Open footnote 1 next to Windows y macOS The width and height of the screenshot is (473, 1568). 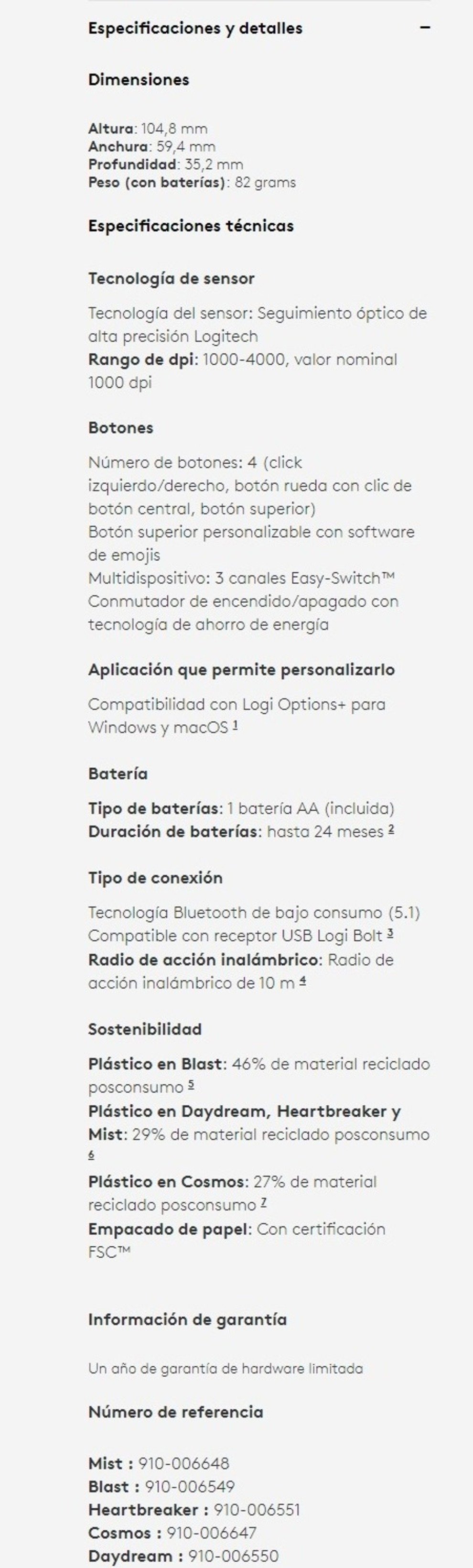pos(235,726)
